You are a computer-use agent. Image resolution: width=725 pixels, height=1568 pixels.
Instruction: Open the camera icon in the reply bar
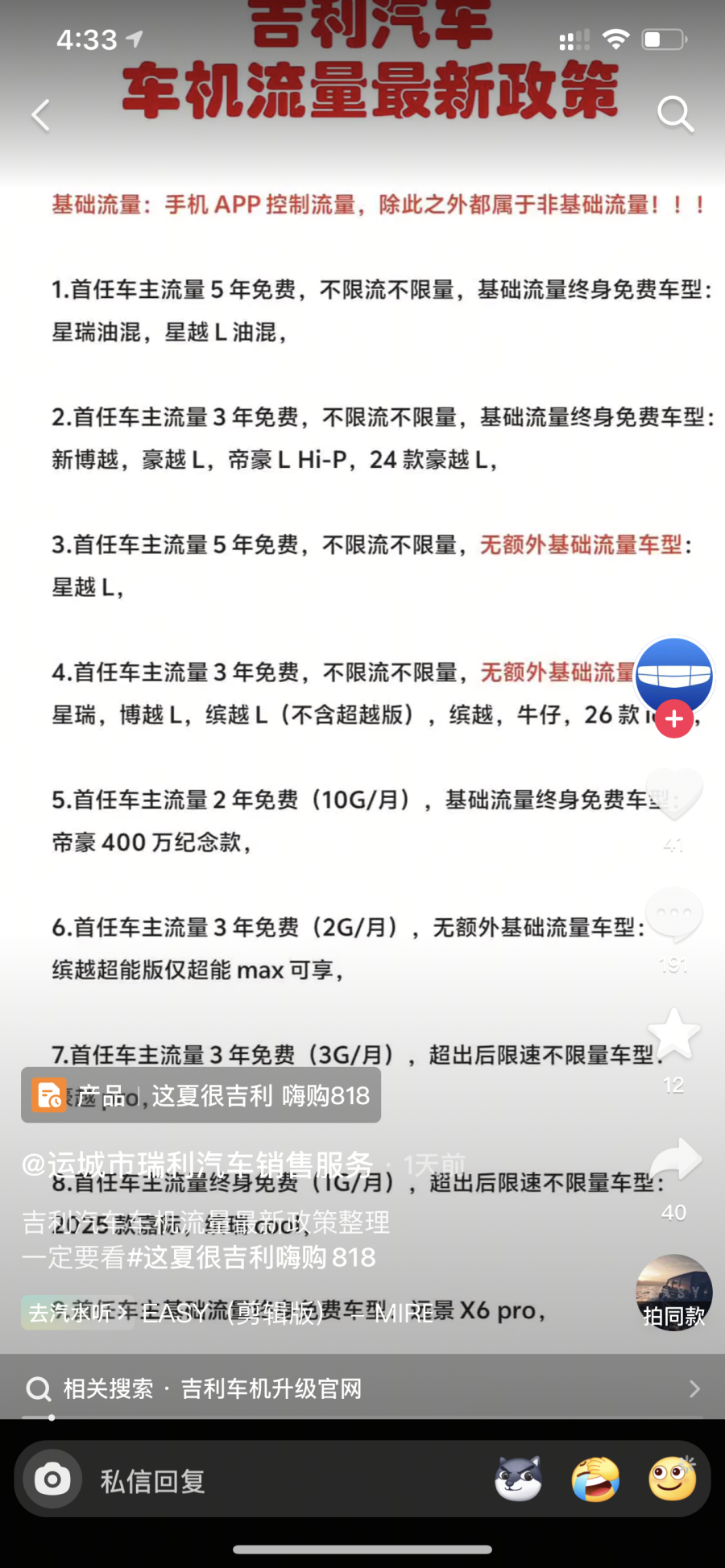point(52,1479)
